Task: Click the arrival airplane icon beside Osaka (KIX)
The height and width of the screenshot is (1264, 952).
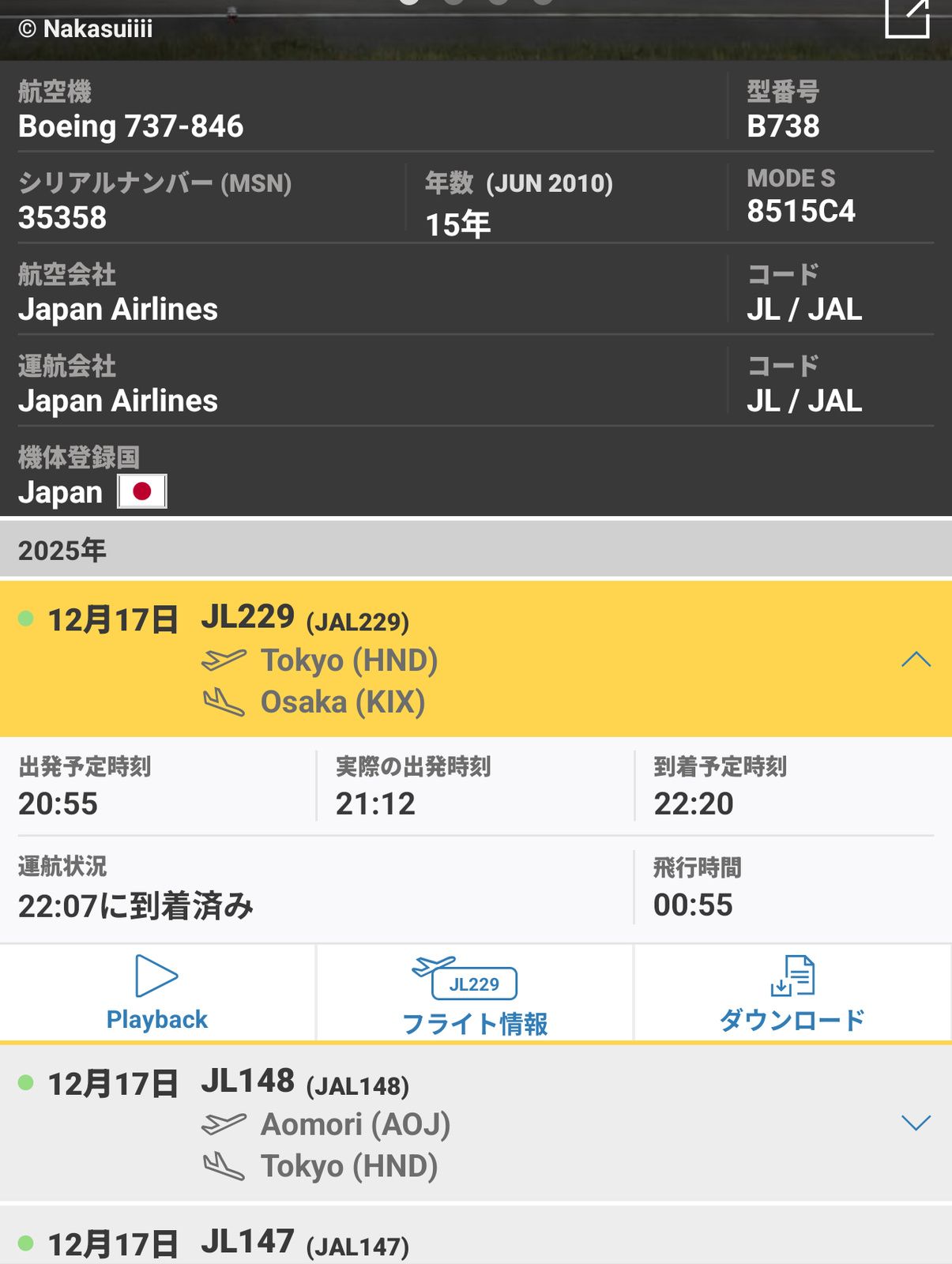Action: click(224, 700)
